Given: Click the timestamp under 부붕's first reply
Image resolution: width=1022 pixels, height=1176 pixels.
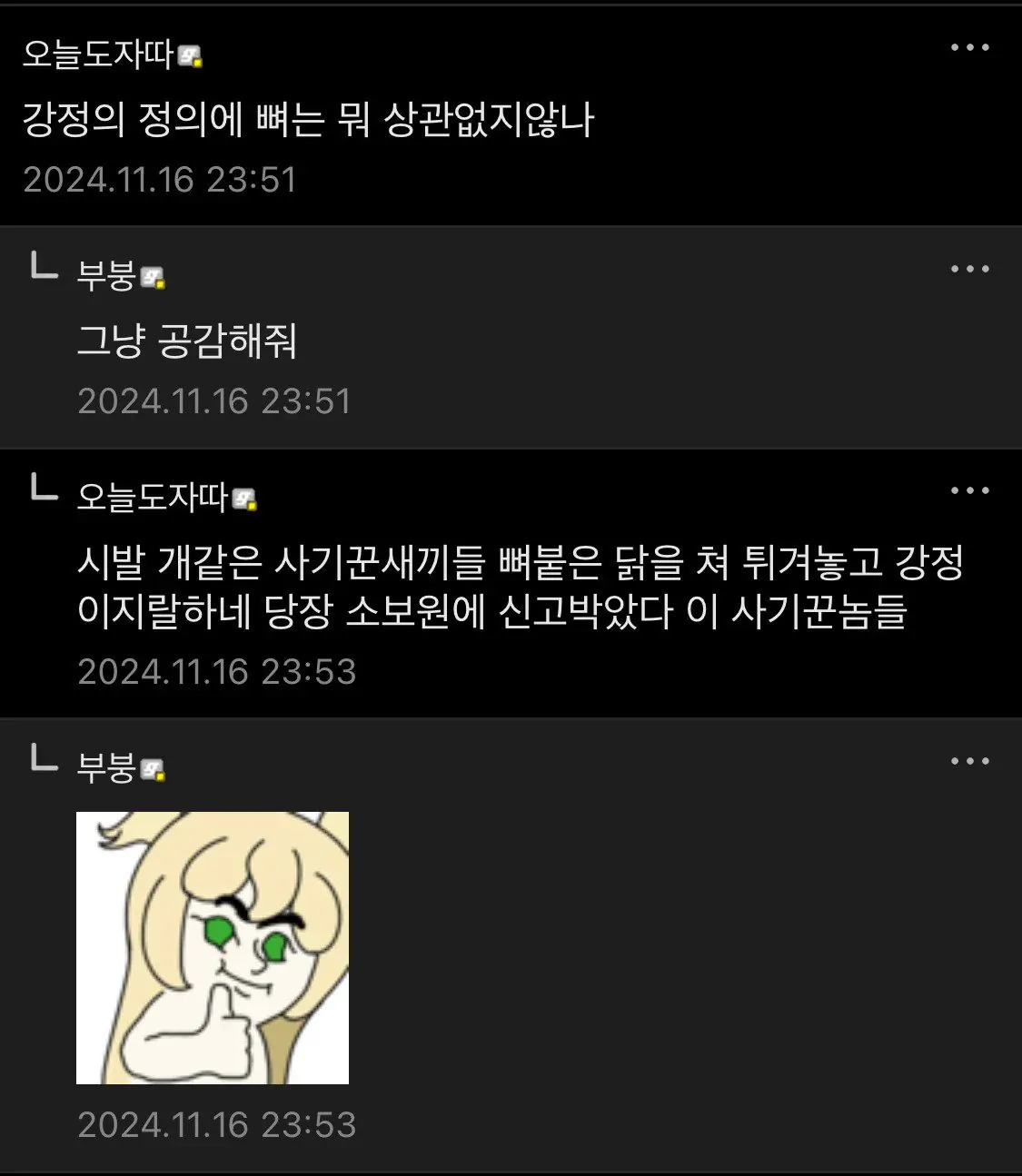Looking at the screenshot, I should pos(218,400).
